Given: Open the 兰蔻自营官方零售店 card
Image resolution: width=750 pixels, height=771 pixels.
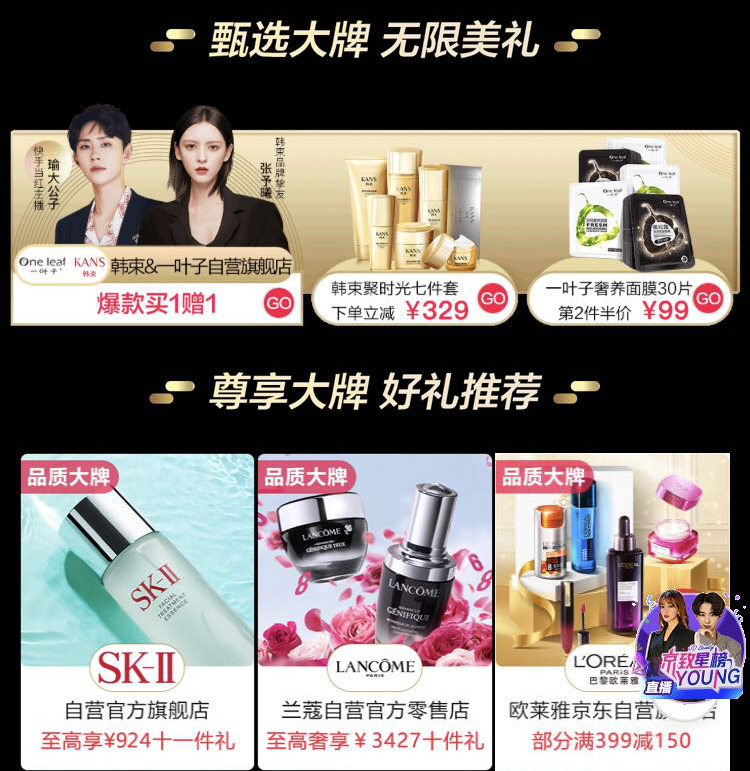Looking at the screenshot, I should pos(375,610).
